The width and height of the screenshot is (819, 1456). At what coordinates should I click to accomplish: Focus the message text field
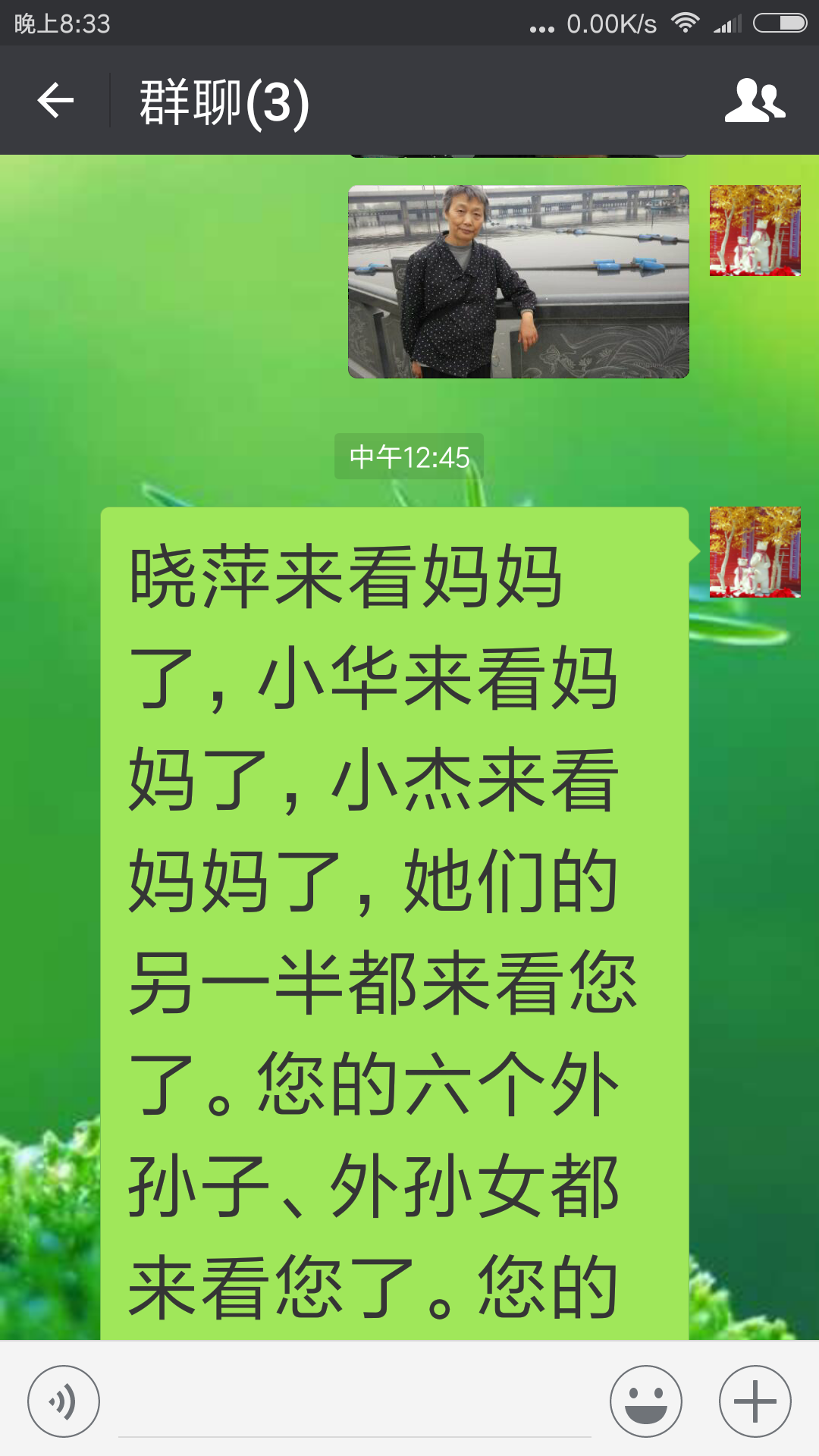tap(354, 1403)
